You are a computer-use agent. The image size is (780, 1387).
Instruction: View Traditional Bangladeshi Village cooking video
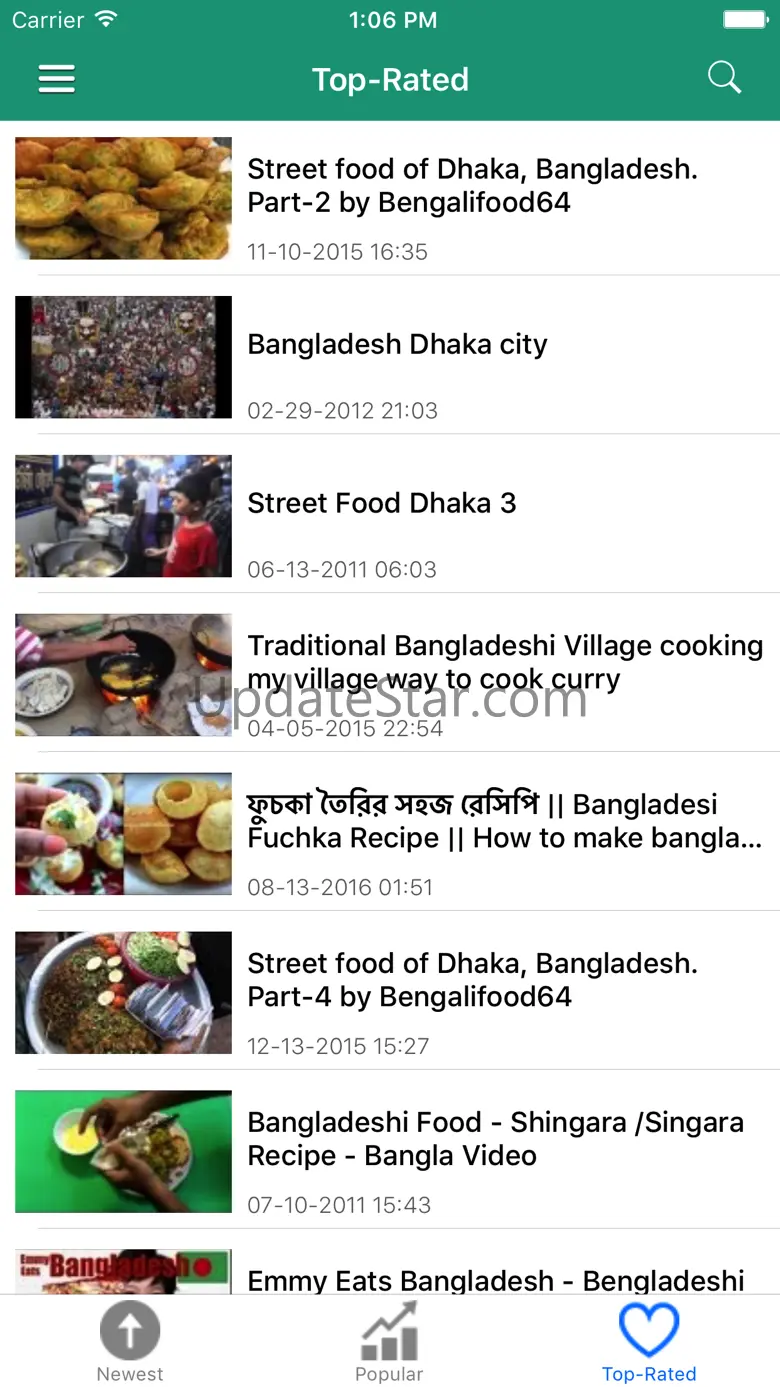point(504,662)
